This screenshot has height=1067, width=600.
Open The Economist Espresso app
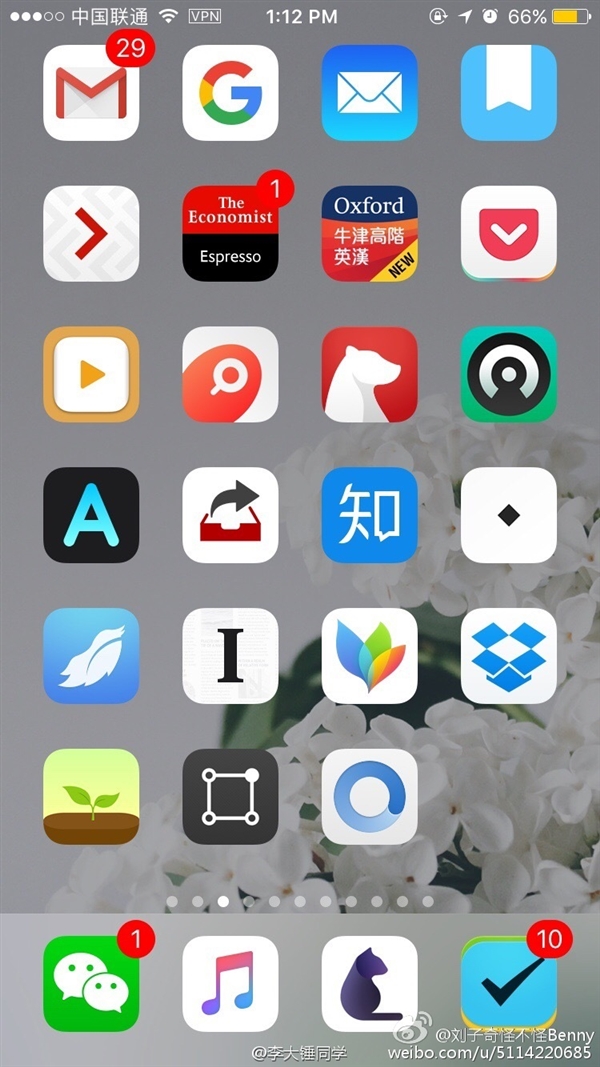click(230, 233)
